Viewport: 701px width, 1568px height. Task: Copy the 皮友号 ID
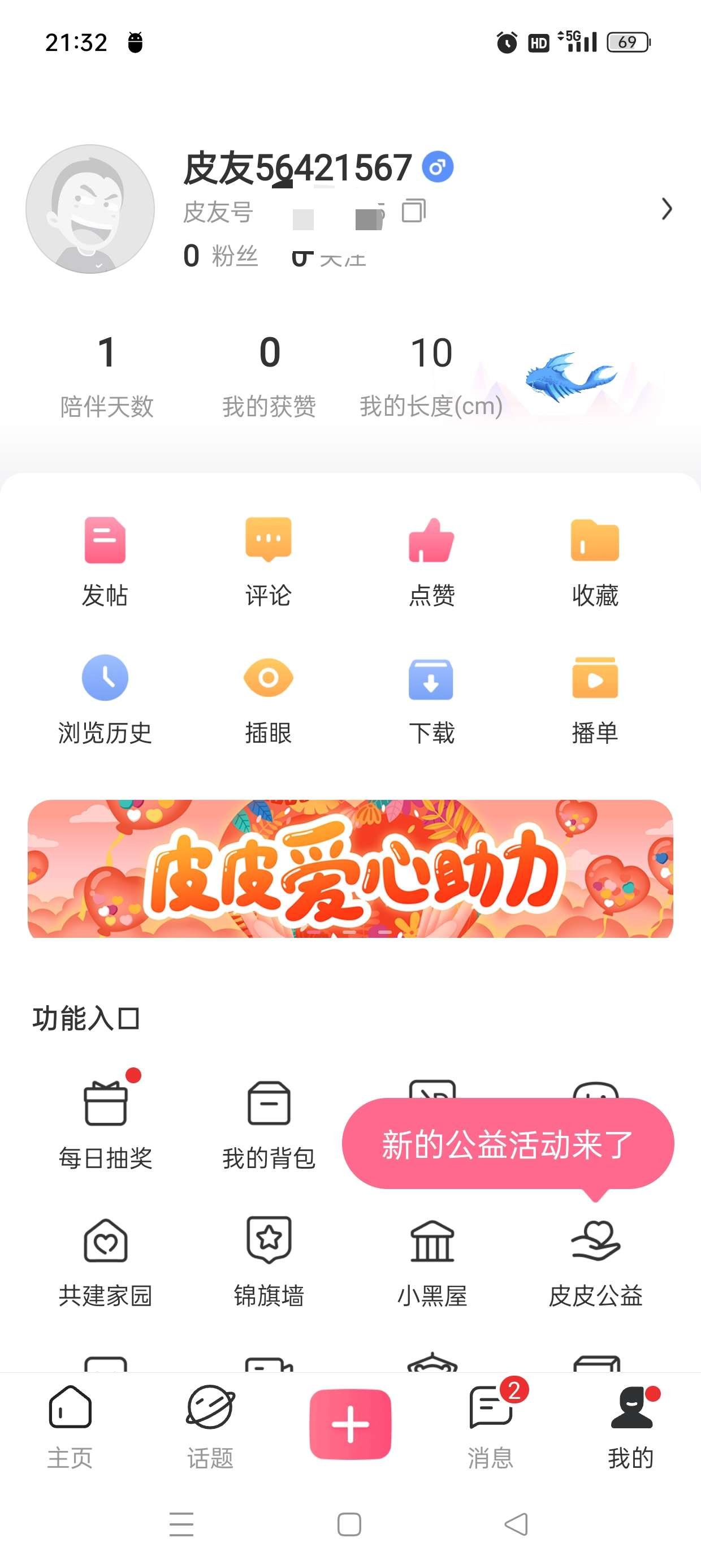(413, 210)
